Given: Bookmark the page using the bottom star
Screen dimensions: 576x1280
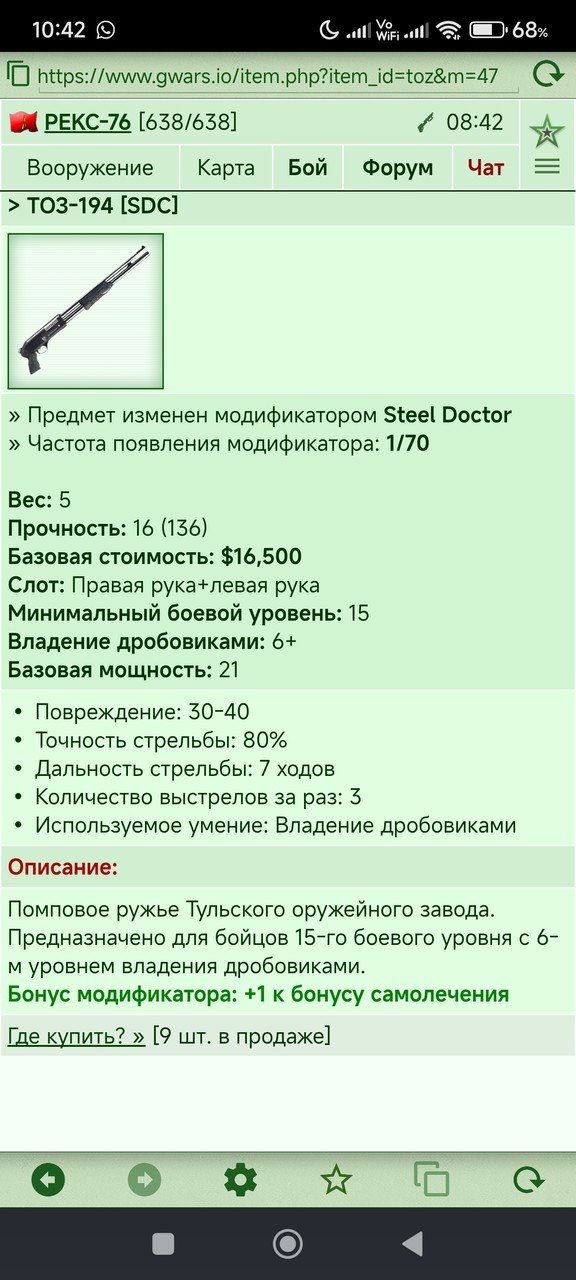Looking at the screenshot, I should click(336, 1181).
